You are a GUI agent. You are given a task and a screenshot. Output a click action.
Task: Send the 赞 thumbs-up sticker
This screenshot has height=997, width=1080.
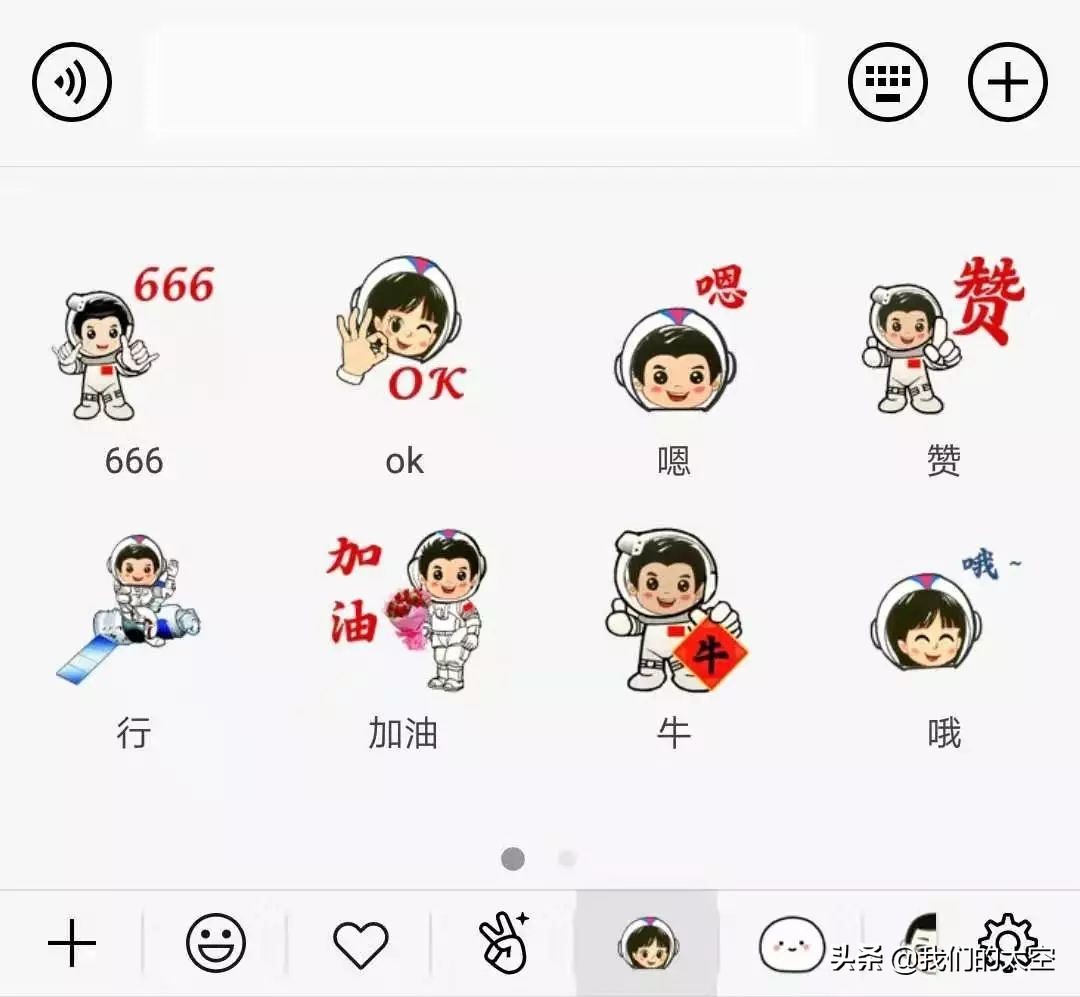[943, 340]
